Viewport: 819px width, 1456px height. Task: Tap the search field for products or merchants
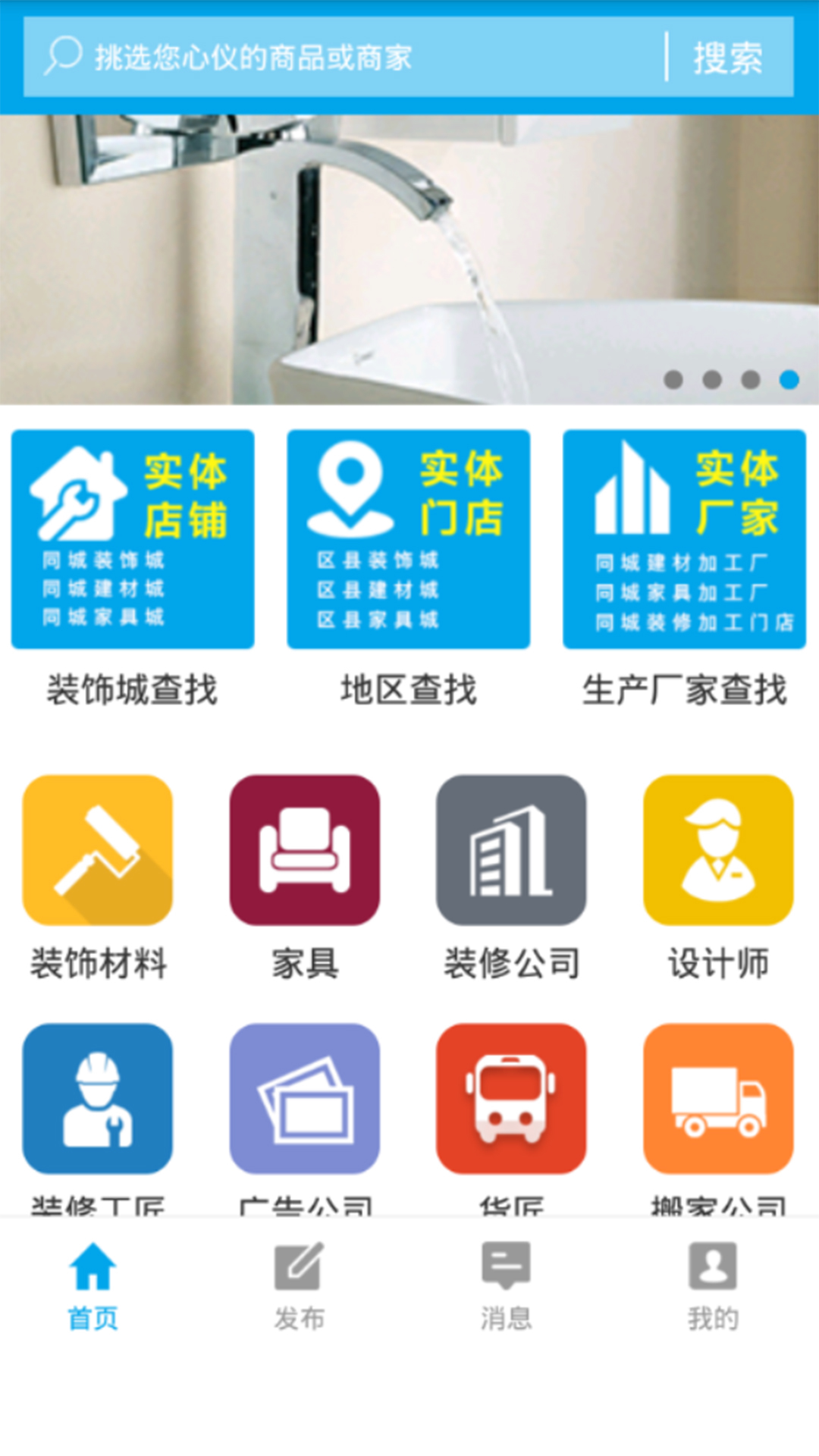coord(341,58)
